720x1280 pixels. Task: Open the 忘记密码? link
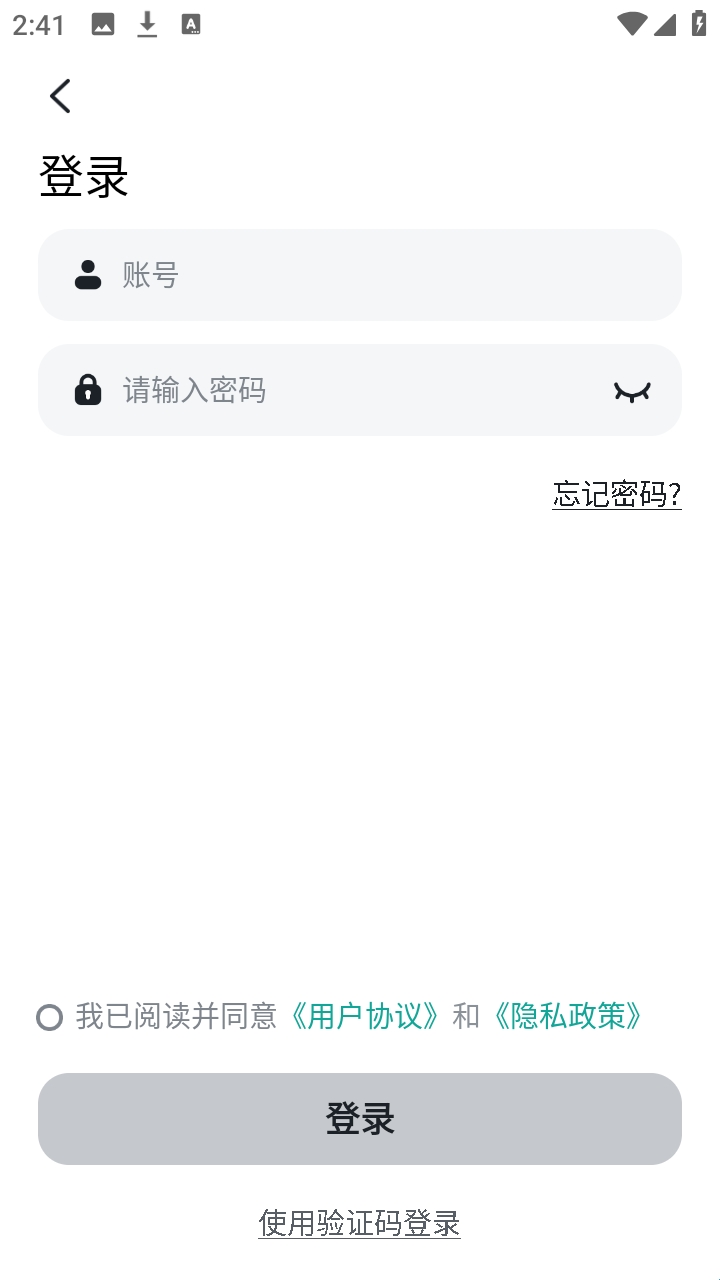[616, 493]
